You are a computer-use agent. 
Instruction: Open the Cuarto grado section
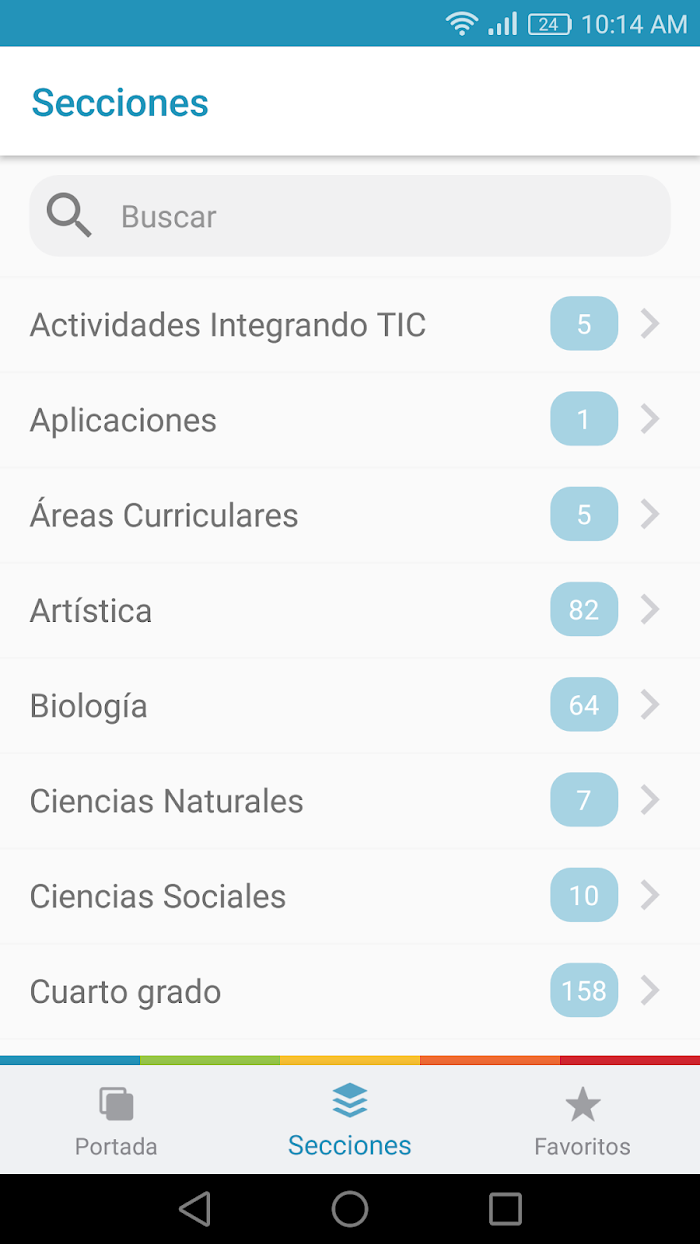350,991
